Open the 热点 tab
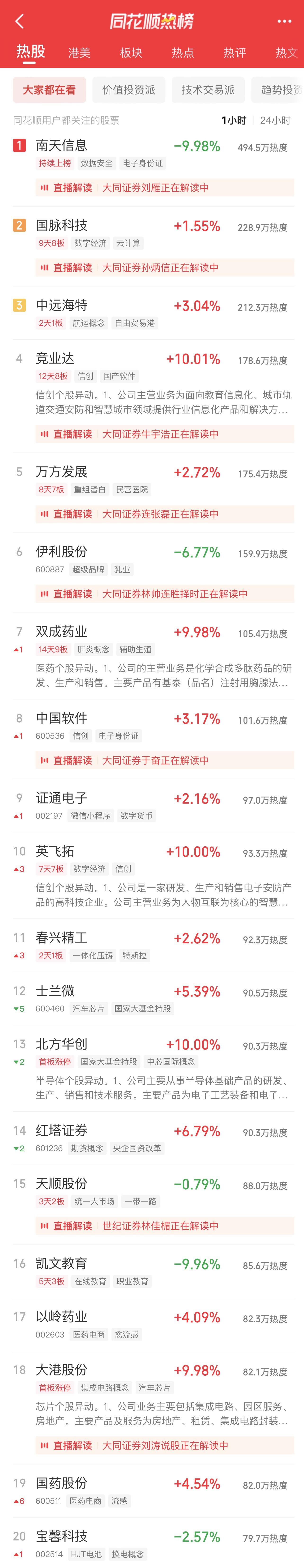The width and height of the screenshot is (304, 1568). click(x=182, y=53)
